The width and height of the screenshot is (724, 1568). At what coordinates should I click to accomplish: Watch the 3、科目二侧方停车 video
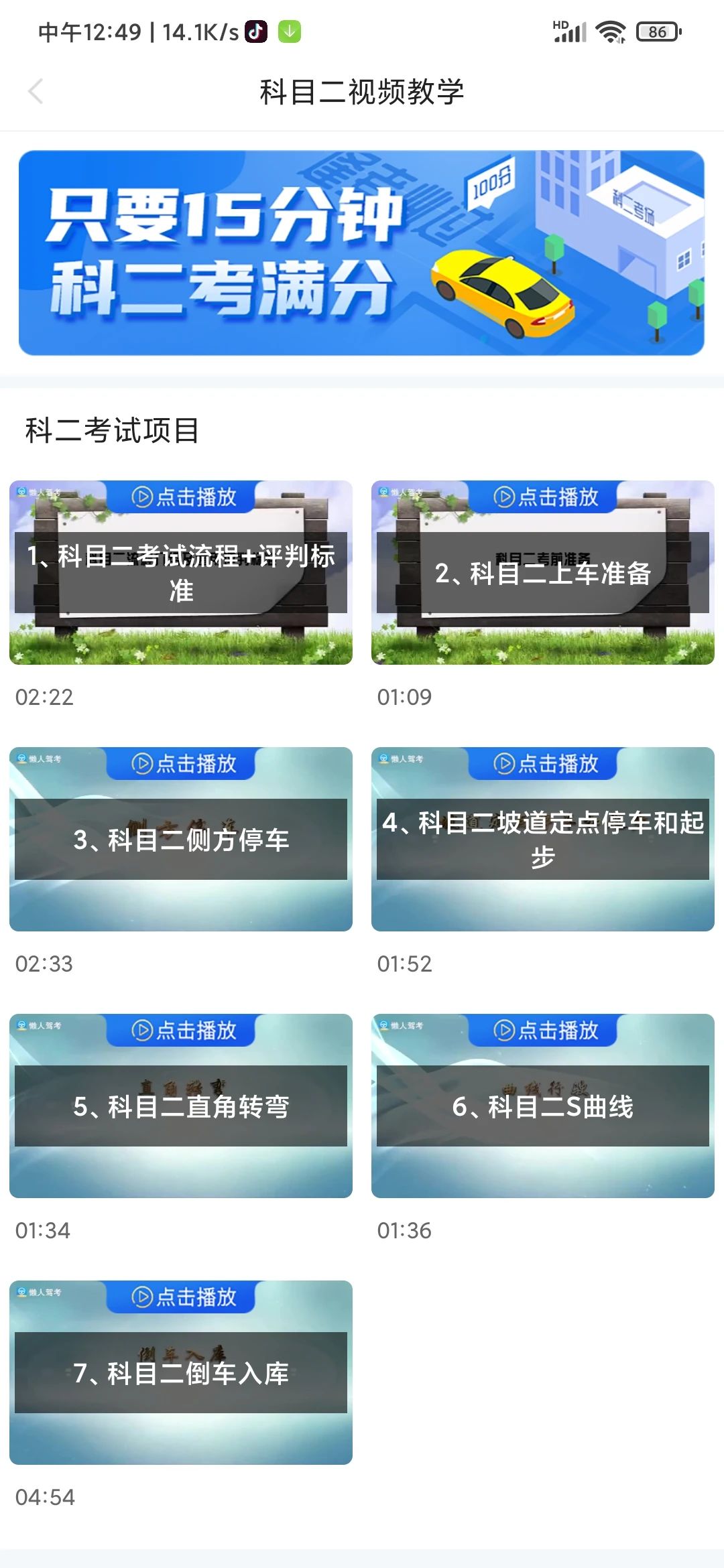(x=181, y=839)
